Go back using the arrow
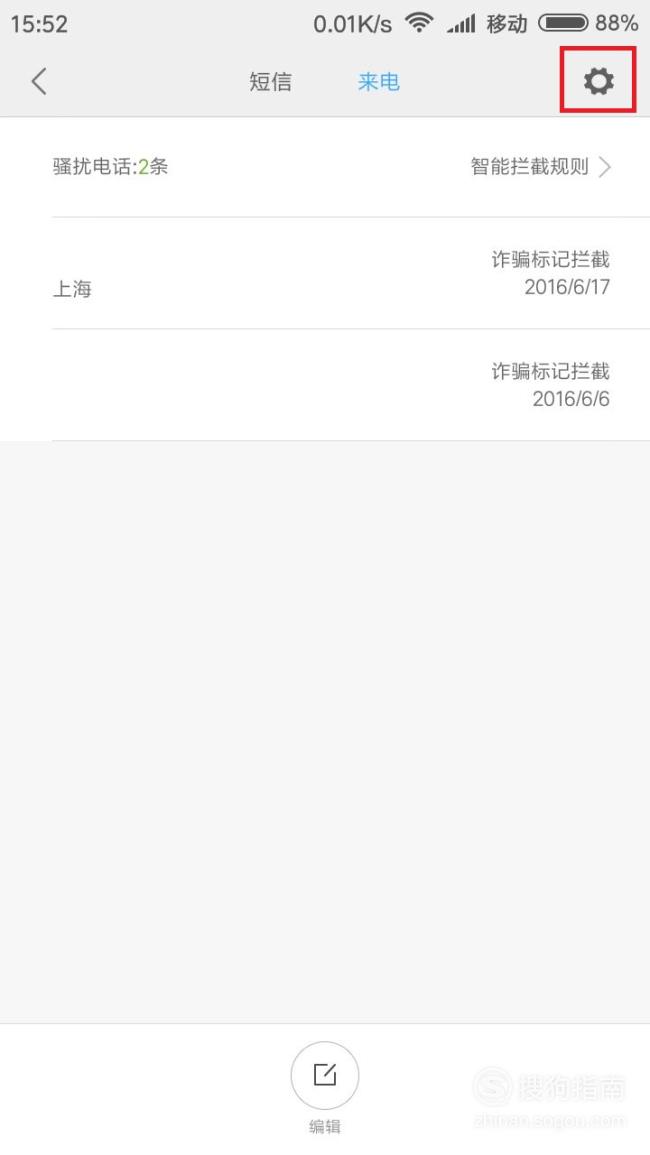This screenshot has height=1155, width=650. [x=39, y=81]
